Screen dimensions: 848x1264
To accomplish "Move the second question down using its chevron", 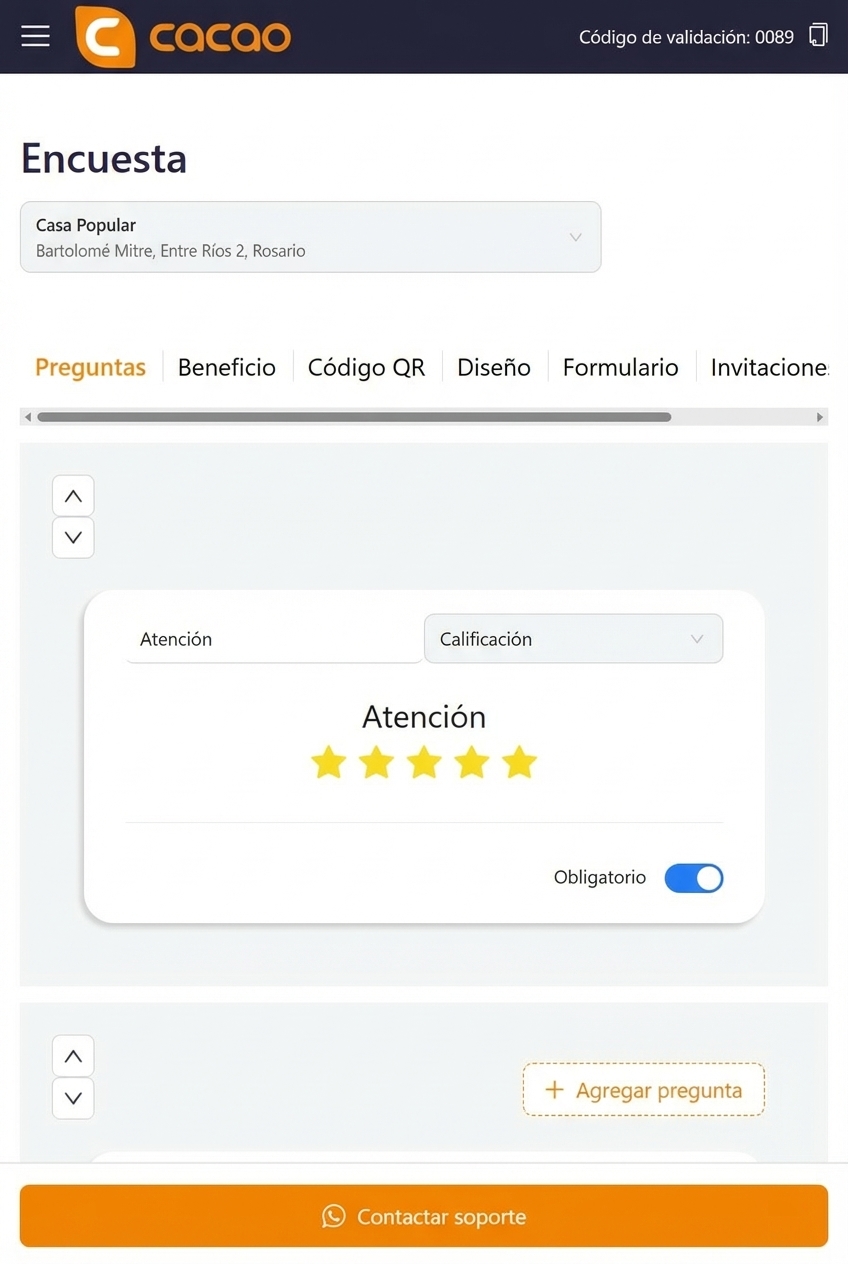I will tap(73, 1098).
